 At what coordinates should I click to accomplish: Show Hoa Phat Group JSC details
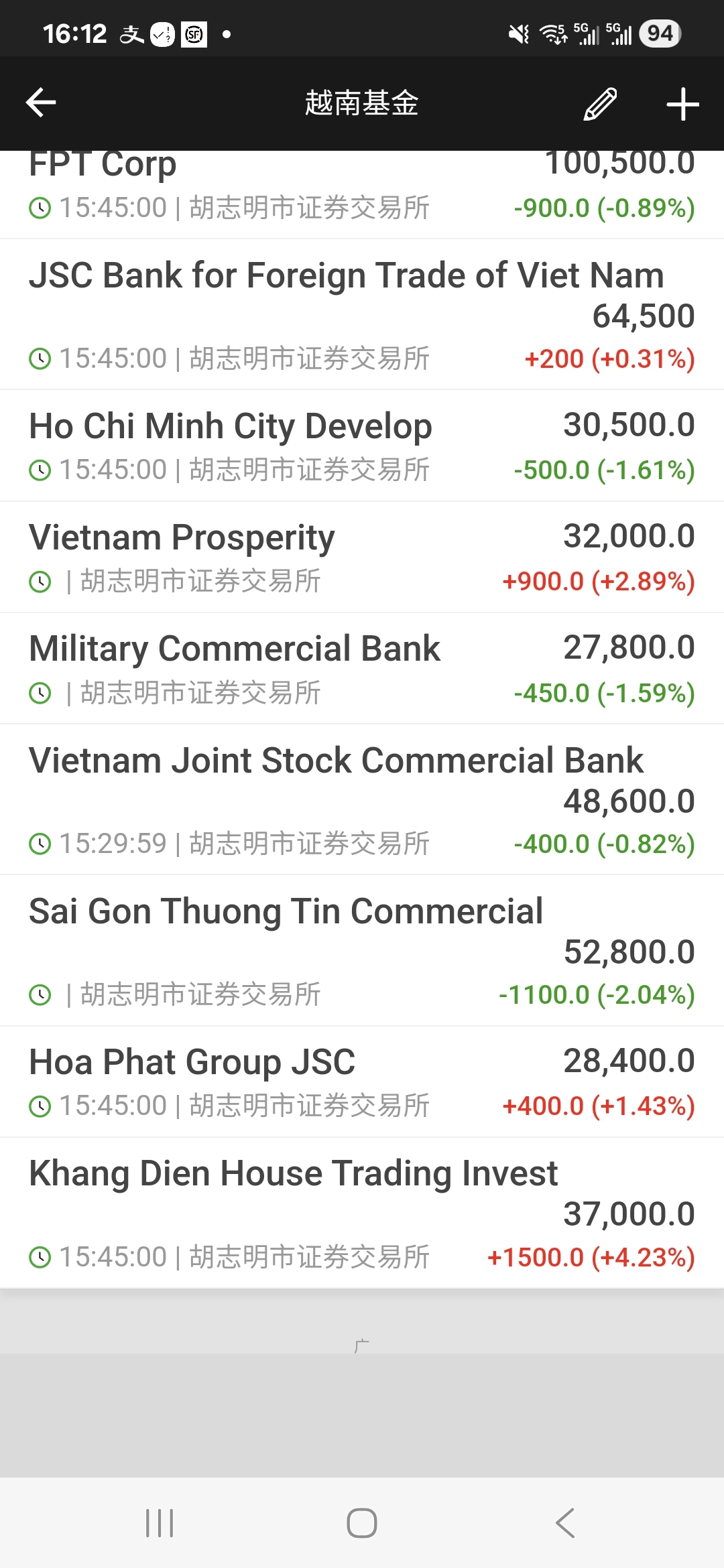pos(362,1082)
